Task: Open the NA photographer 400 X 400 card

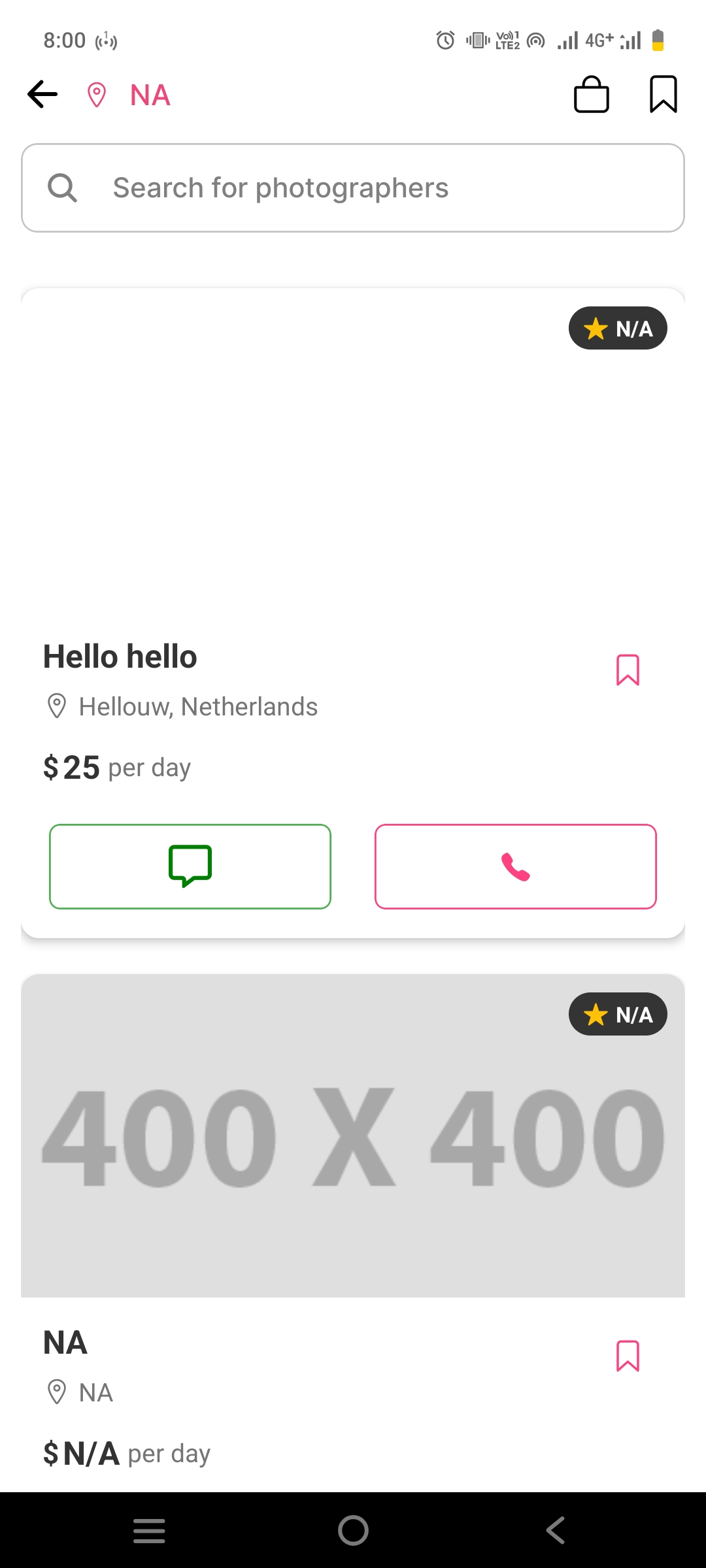Action: click(x=353, y=1137)
